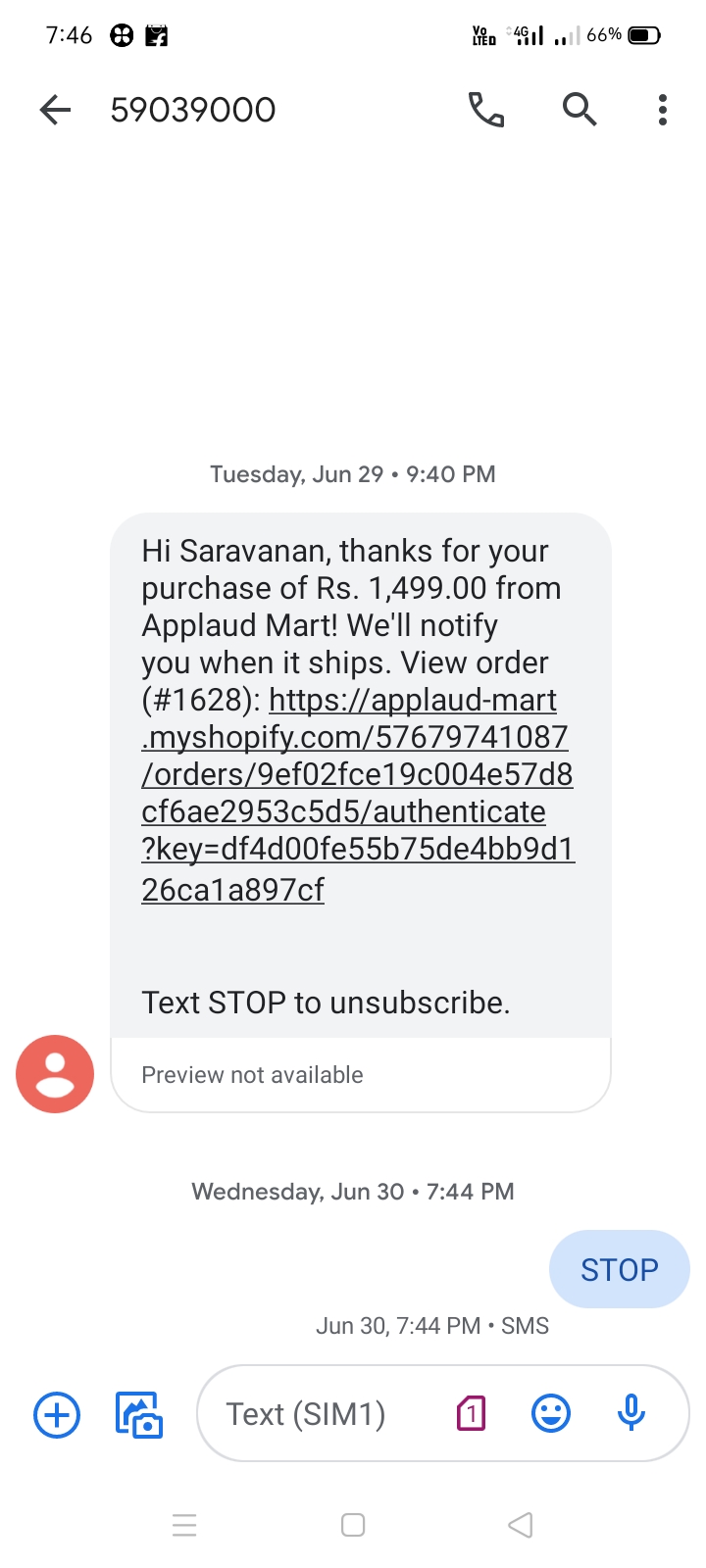Open the overflow menu

pyautogui.click(x=663, y=110)
